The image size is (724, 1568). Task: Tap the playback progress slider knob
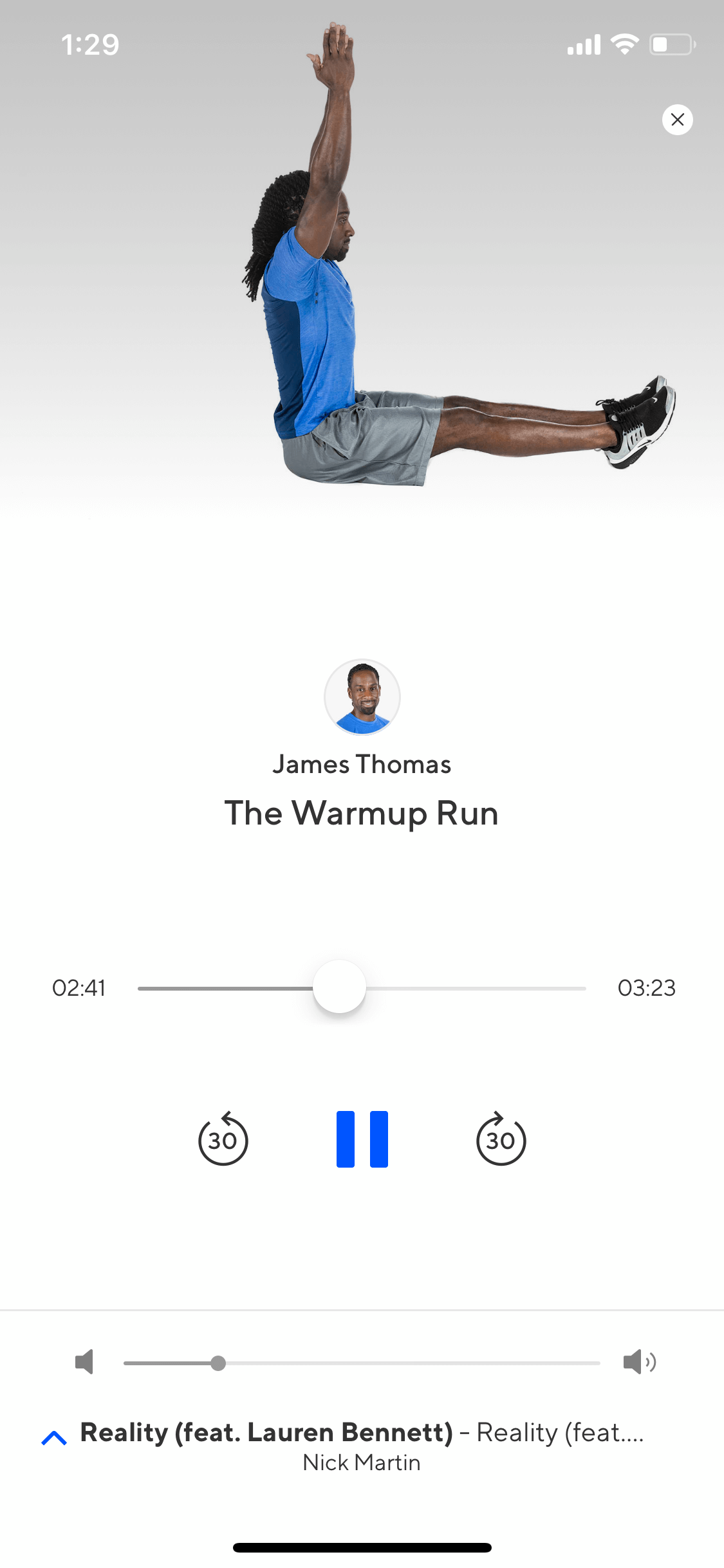(x=339, y=987)
